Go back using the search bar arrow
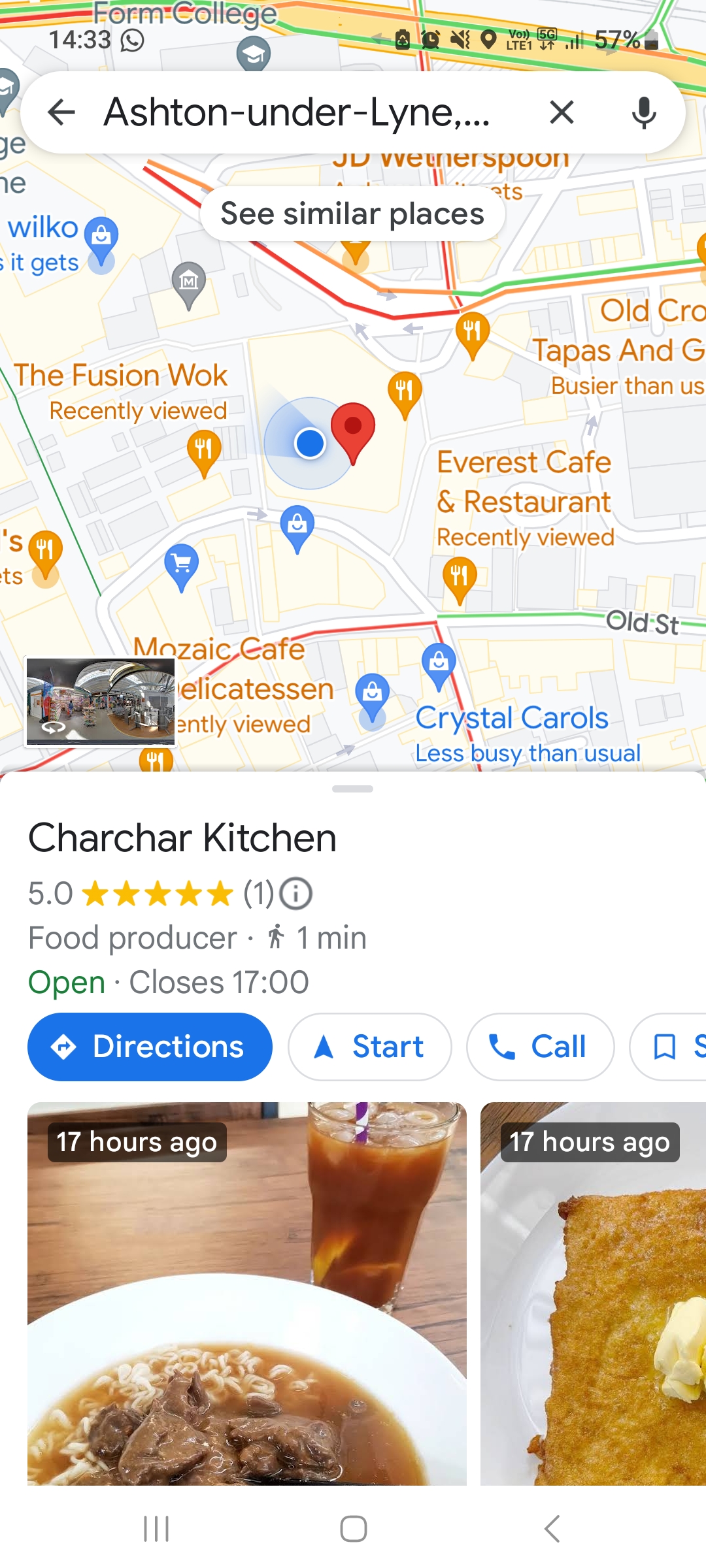The image size is (706, 1568). point(61,112)
